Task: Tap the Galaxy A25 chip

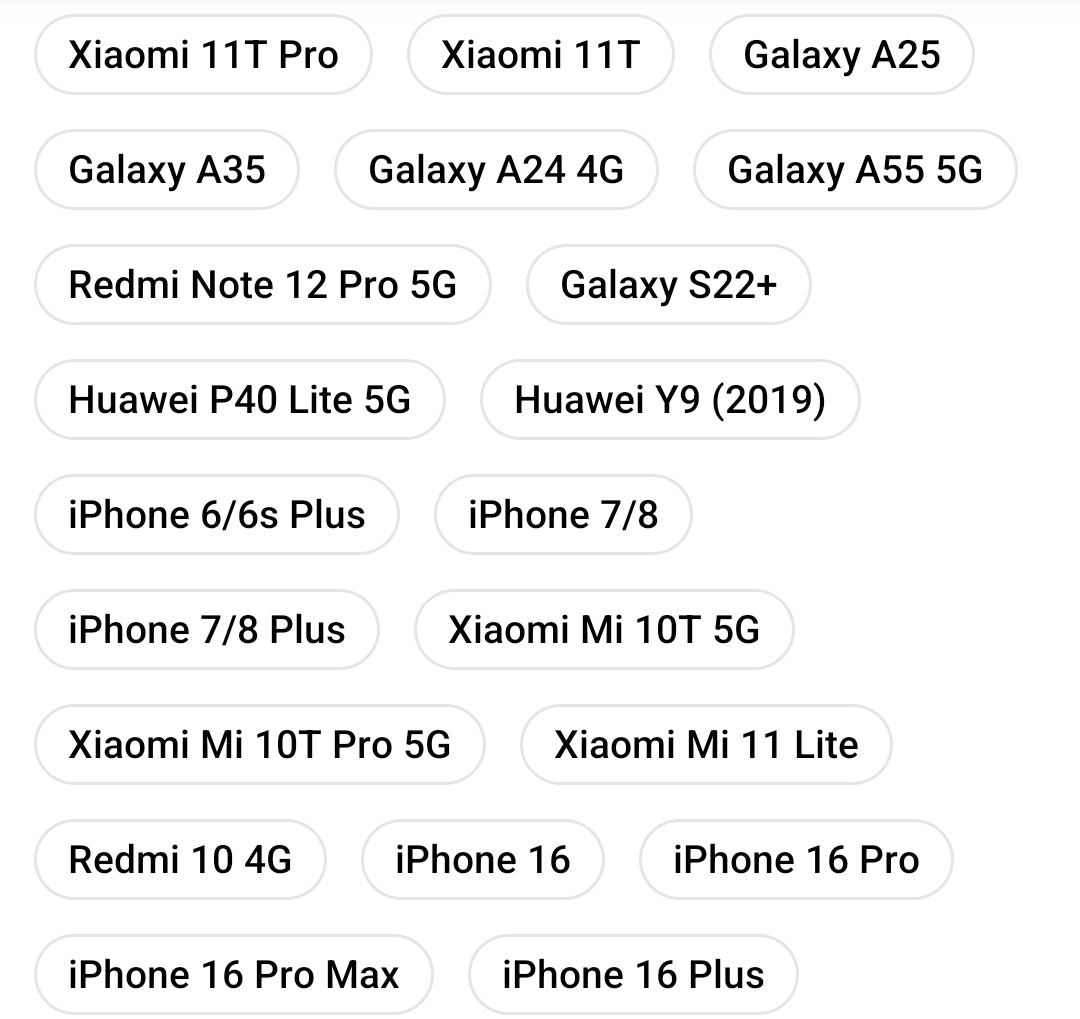Action: [x=841, y=55]
